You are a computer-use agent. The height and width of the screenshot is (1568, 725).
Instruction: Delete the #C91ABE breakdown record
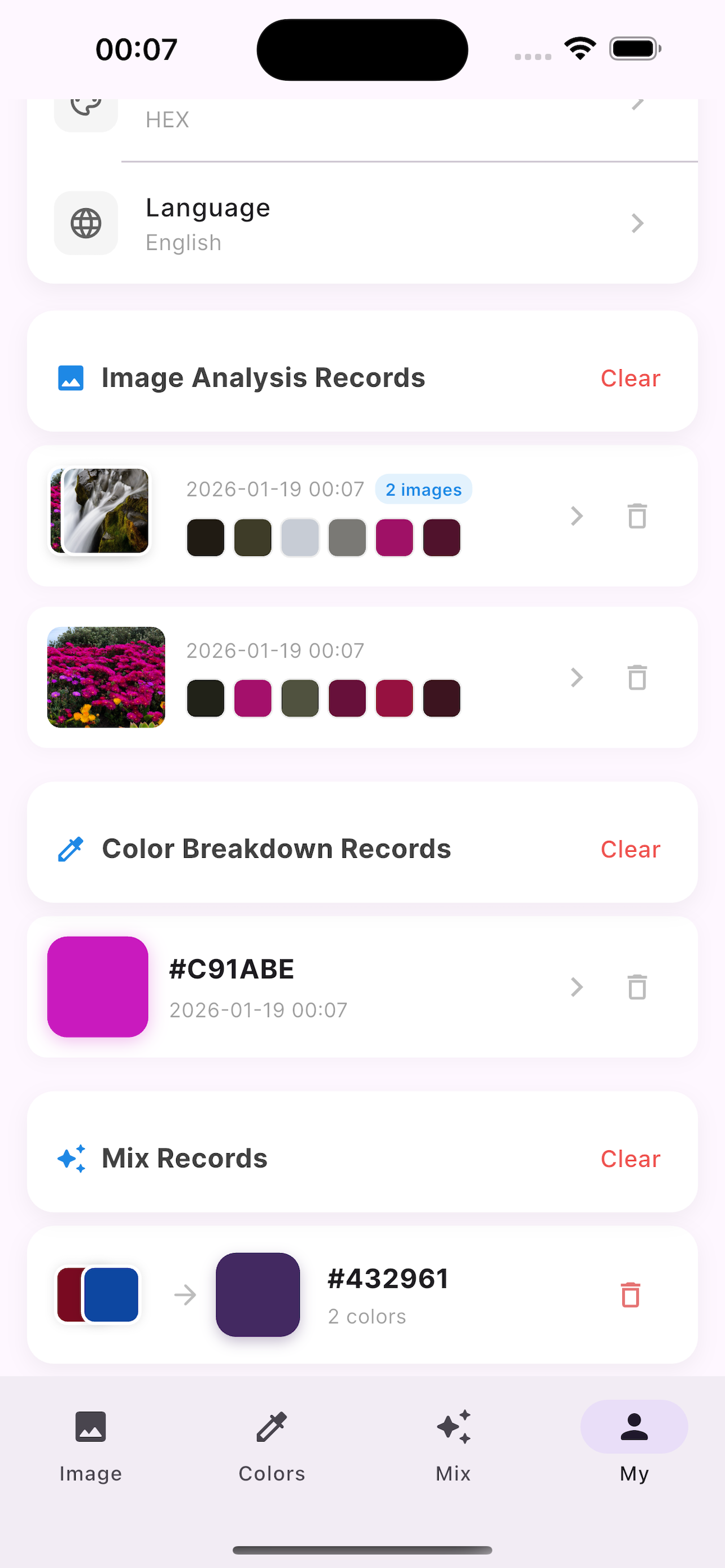[x=637, y=987]
